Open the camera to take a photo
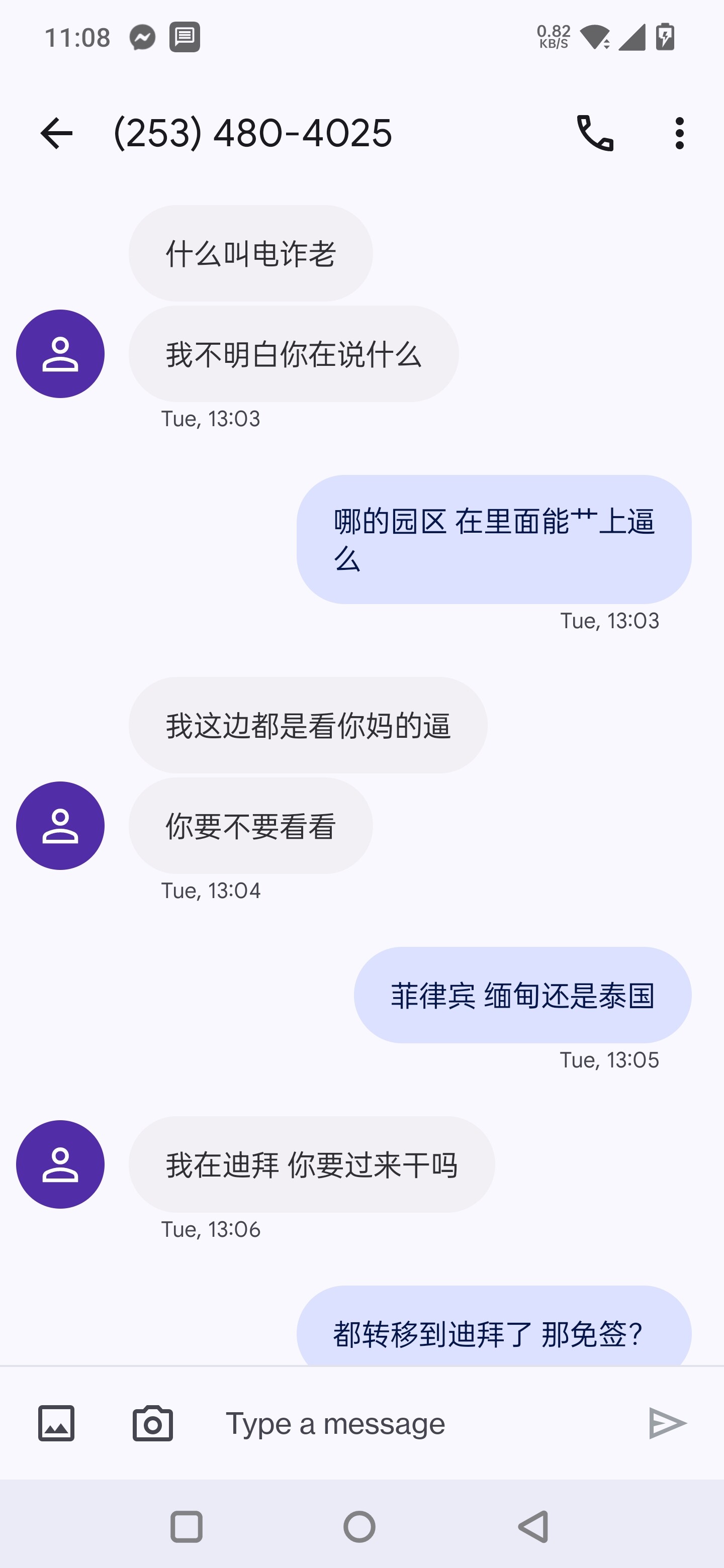 (x=152, y=1423)
